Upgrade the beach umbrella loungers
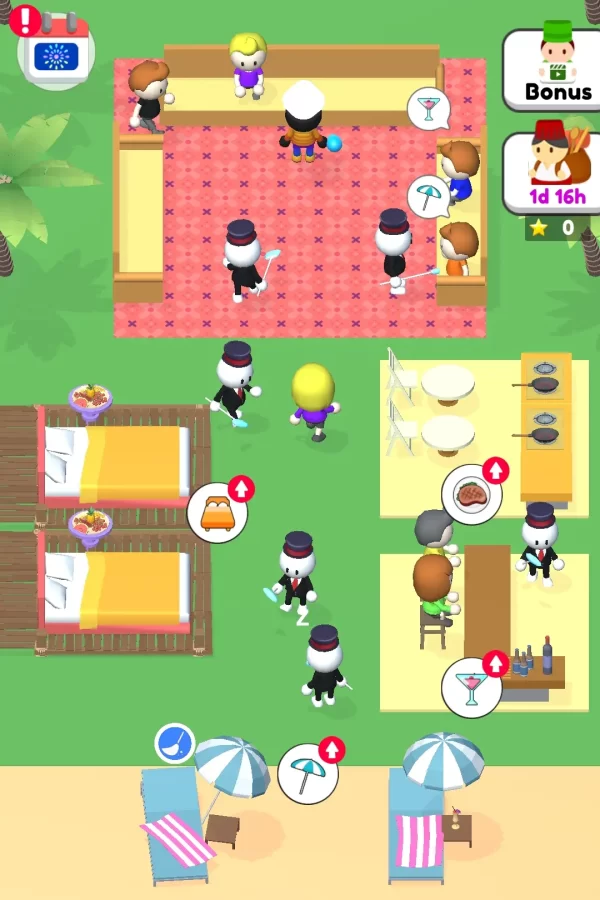Viewport: 600px width, 900px height. [x=308, y=773]
